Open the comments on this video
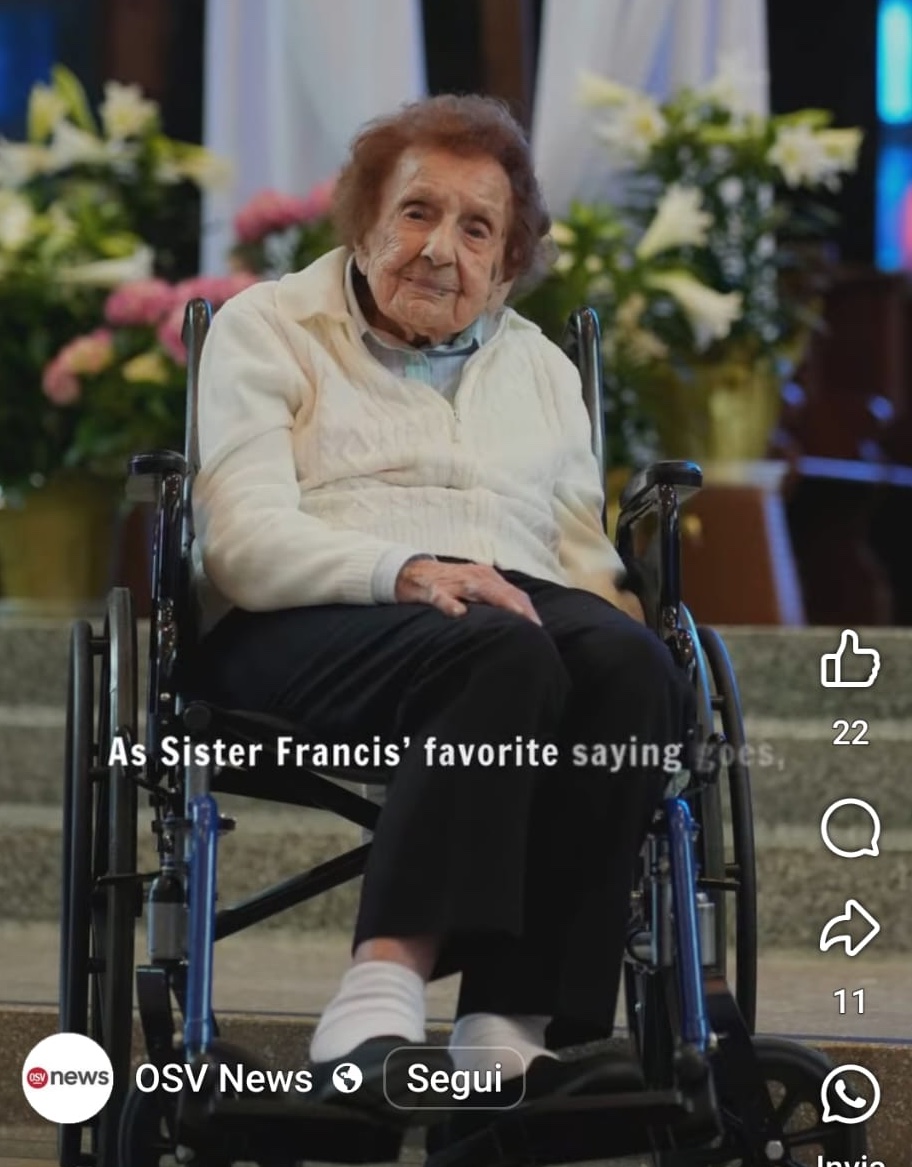 [x=849, y=828]
